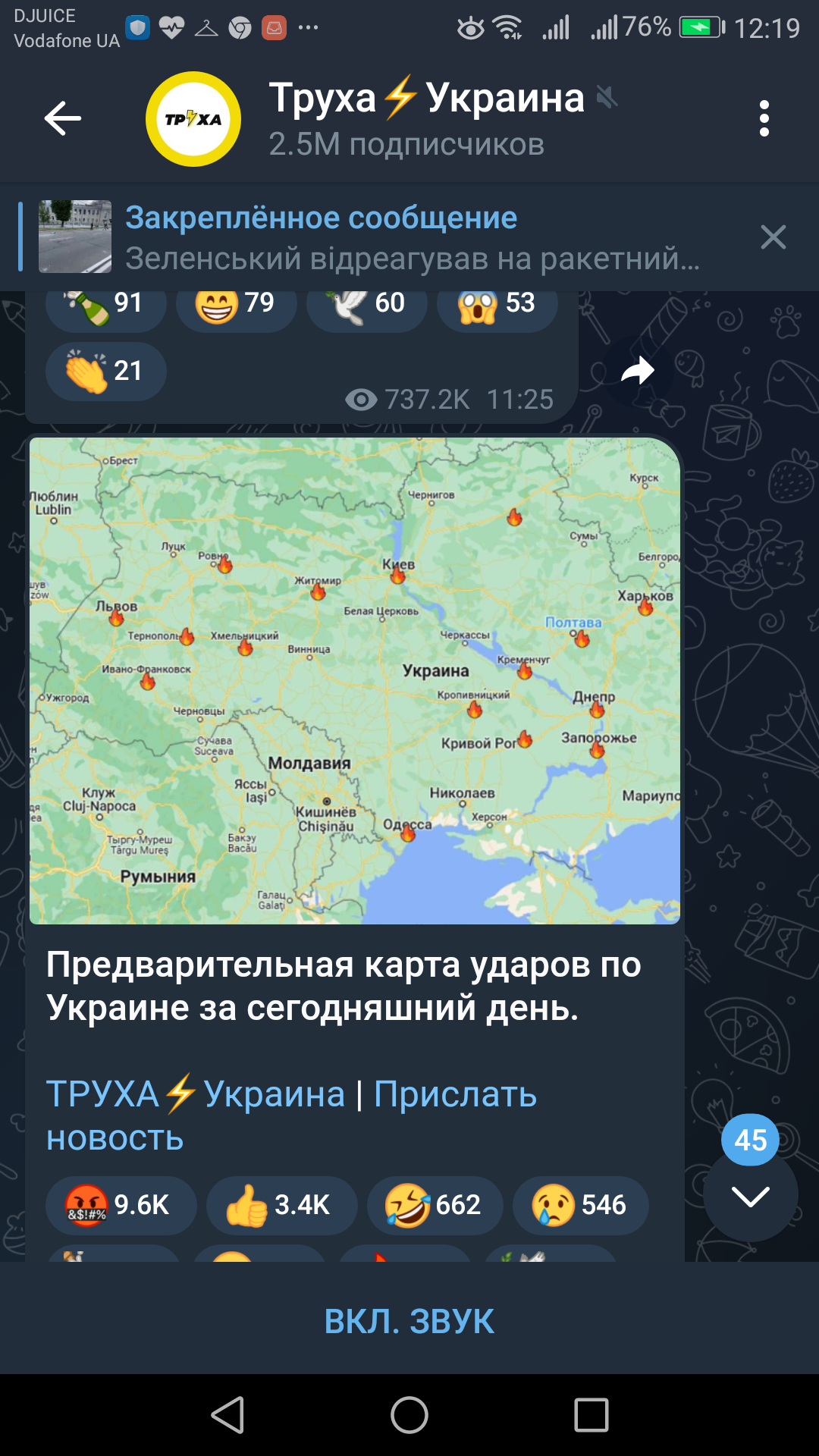This screenshot has height=1456, width=819.
Task: Tap the grinning face reaction with 79
Action: [236, 305]
